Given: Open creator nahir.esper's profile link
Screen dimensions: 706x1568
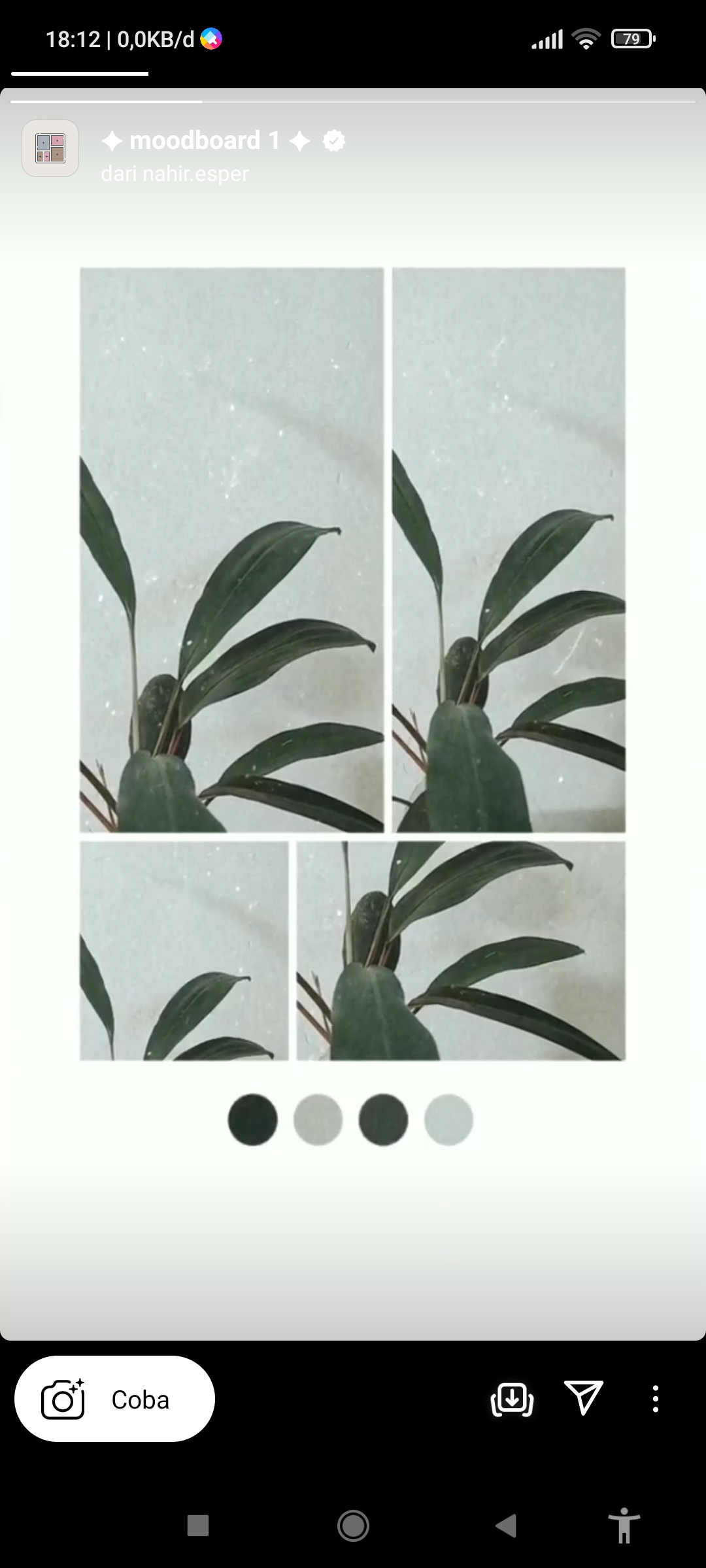Looking at the screenshot, I should tap(175, 174).
